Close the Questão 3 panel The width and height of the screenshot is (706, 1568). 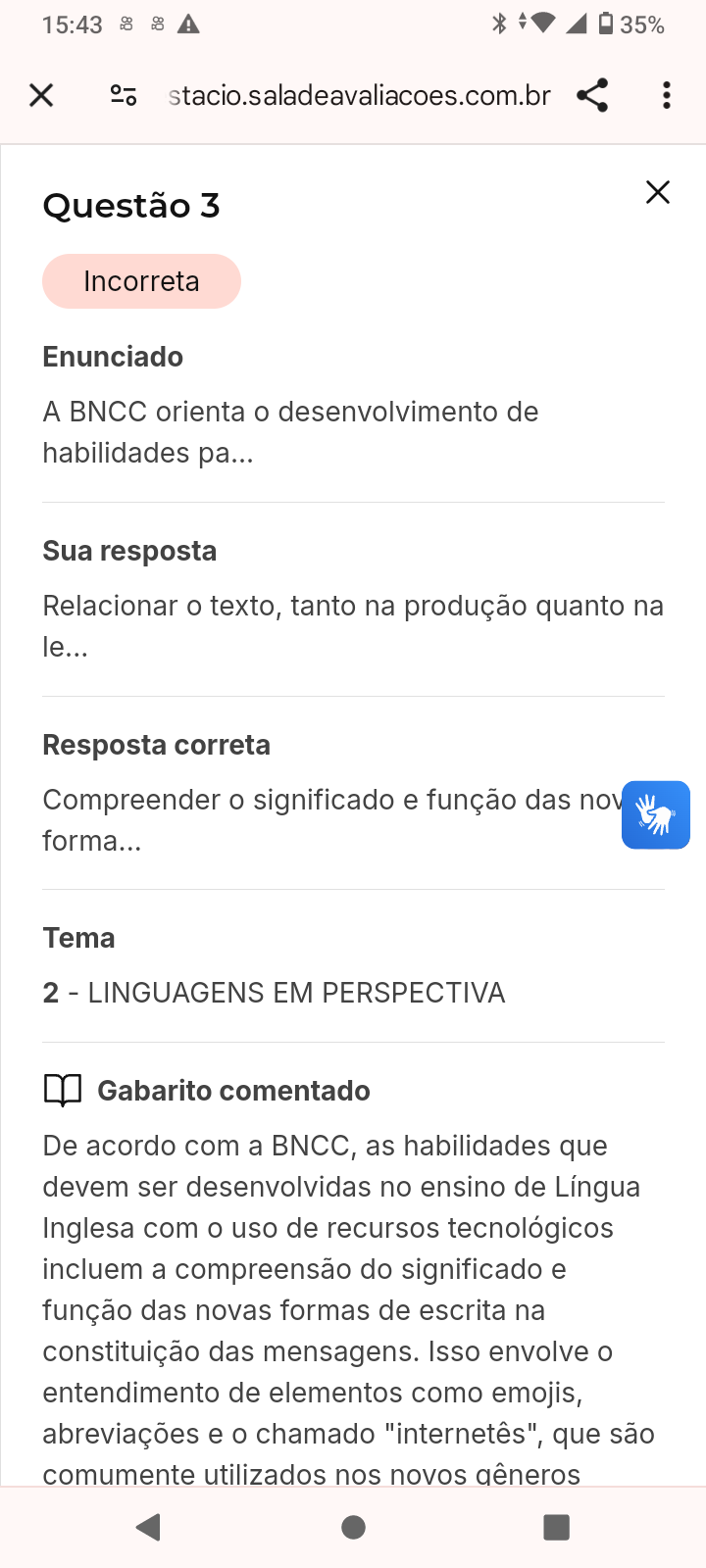click(657, 192)
